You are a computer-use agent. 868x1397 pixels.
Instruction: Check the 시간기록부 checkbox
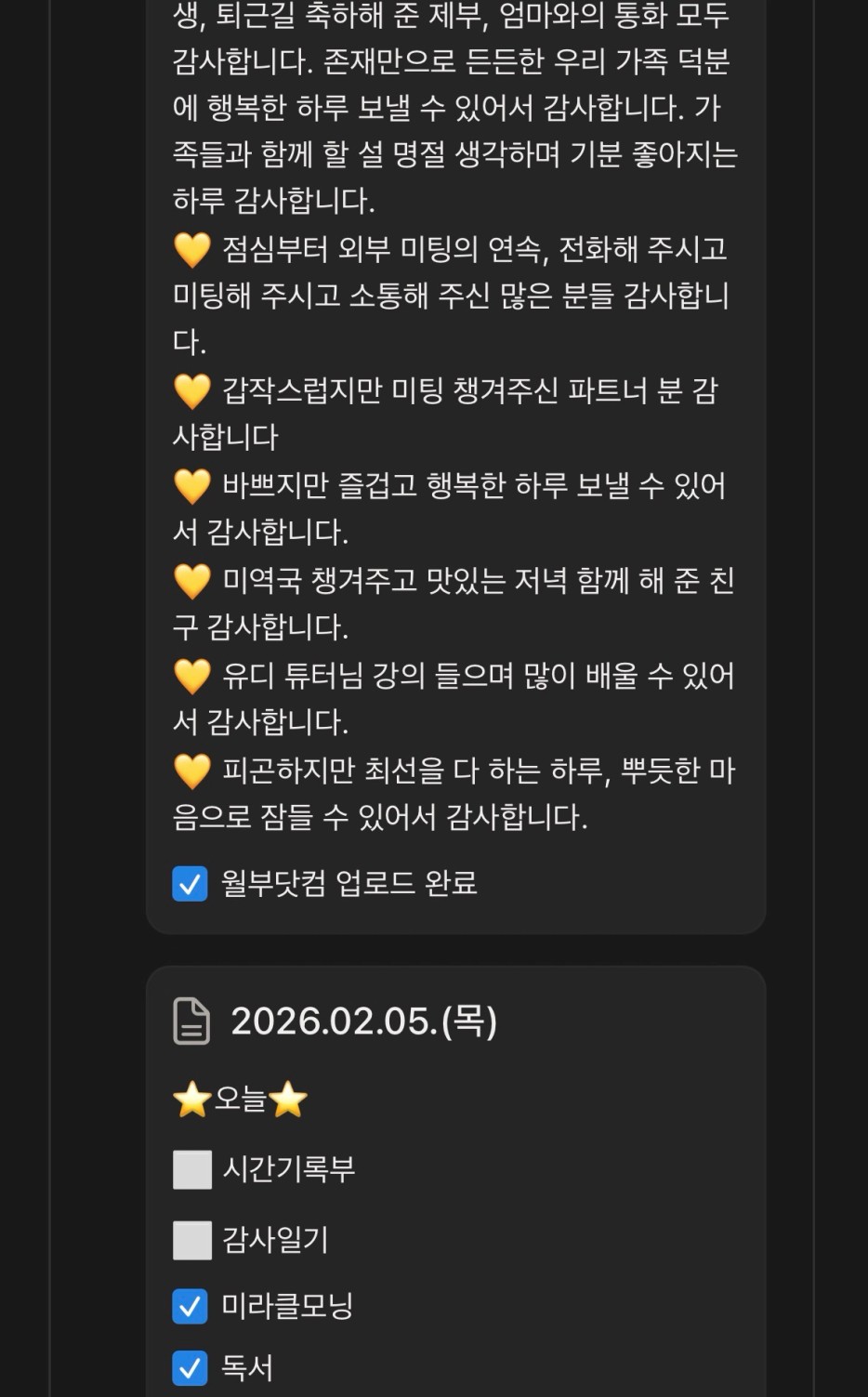[192, 1169]
